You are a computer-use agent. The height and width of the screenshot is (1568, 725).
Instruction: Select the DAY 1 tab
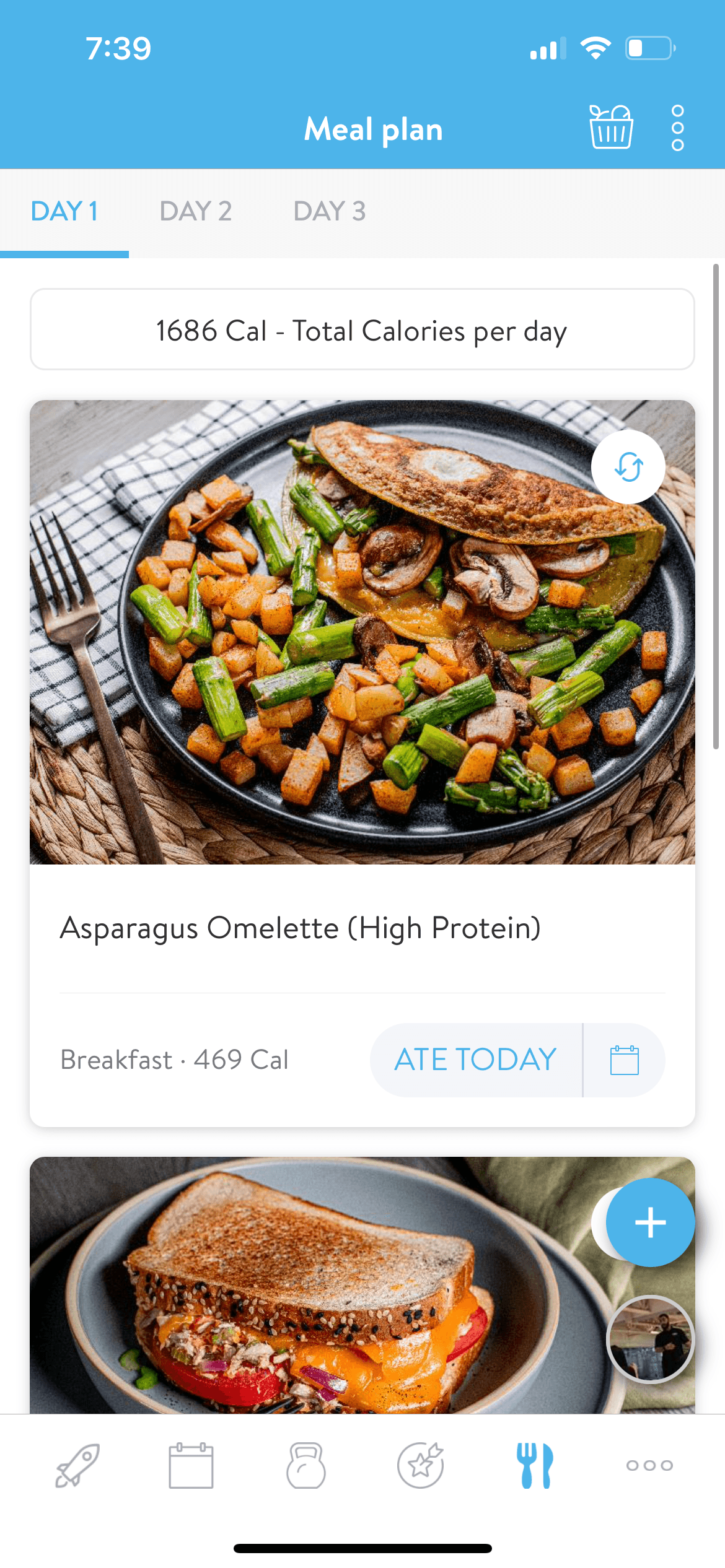64,211
